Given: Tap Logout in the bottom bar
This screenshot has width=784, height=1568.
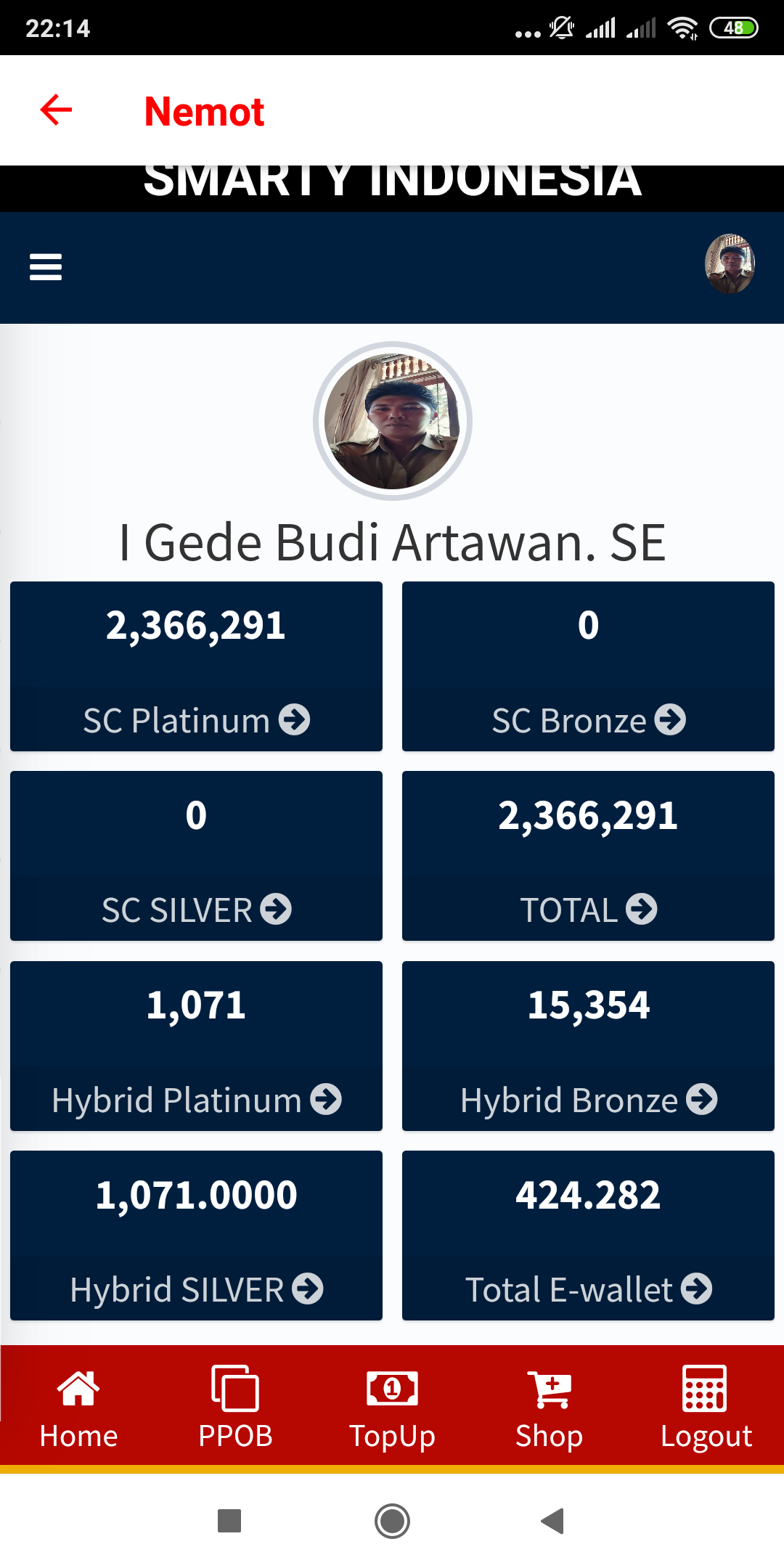Looking at the screenshot, I should click(x=706, y=1408).
